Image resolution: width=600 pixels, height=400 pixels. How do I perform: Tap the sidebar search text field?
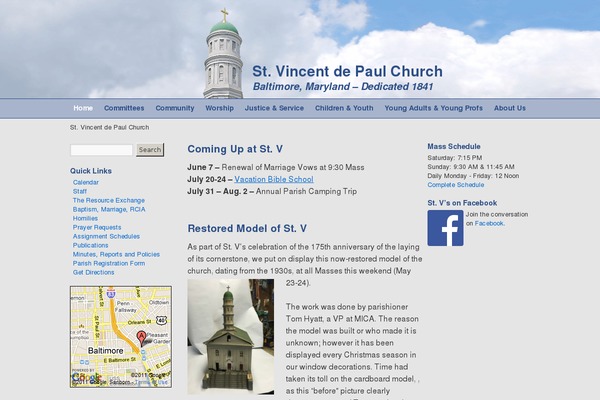point(101,150)
